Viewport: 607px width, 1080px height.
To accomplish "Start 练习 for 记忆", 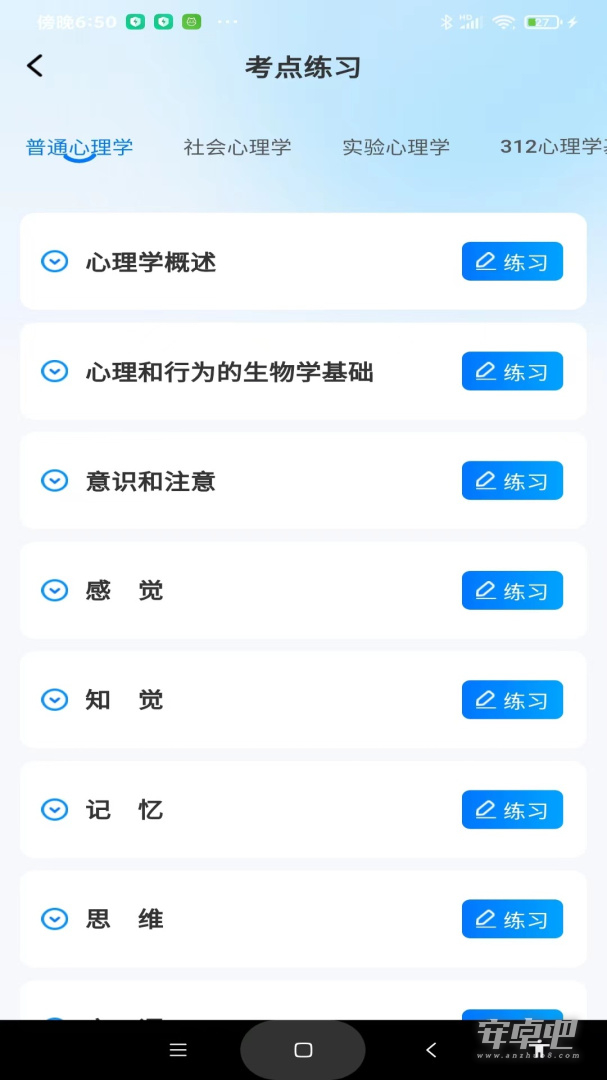I will pos(512,809).
